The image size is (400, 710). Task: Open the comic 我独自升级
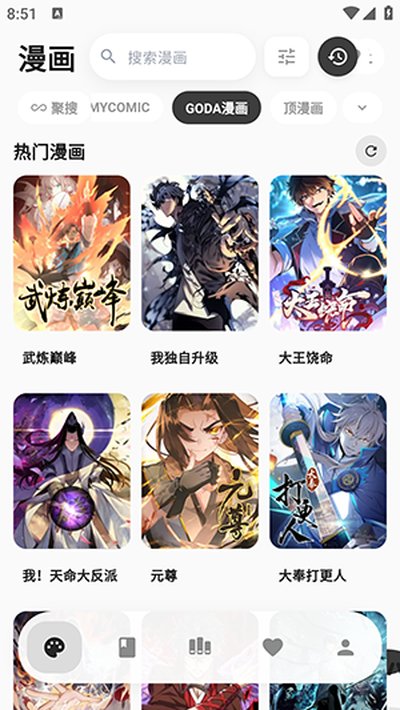coord(200,271)
